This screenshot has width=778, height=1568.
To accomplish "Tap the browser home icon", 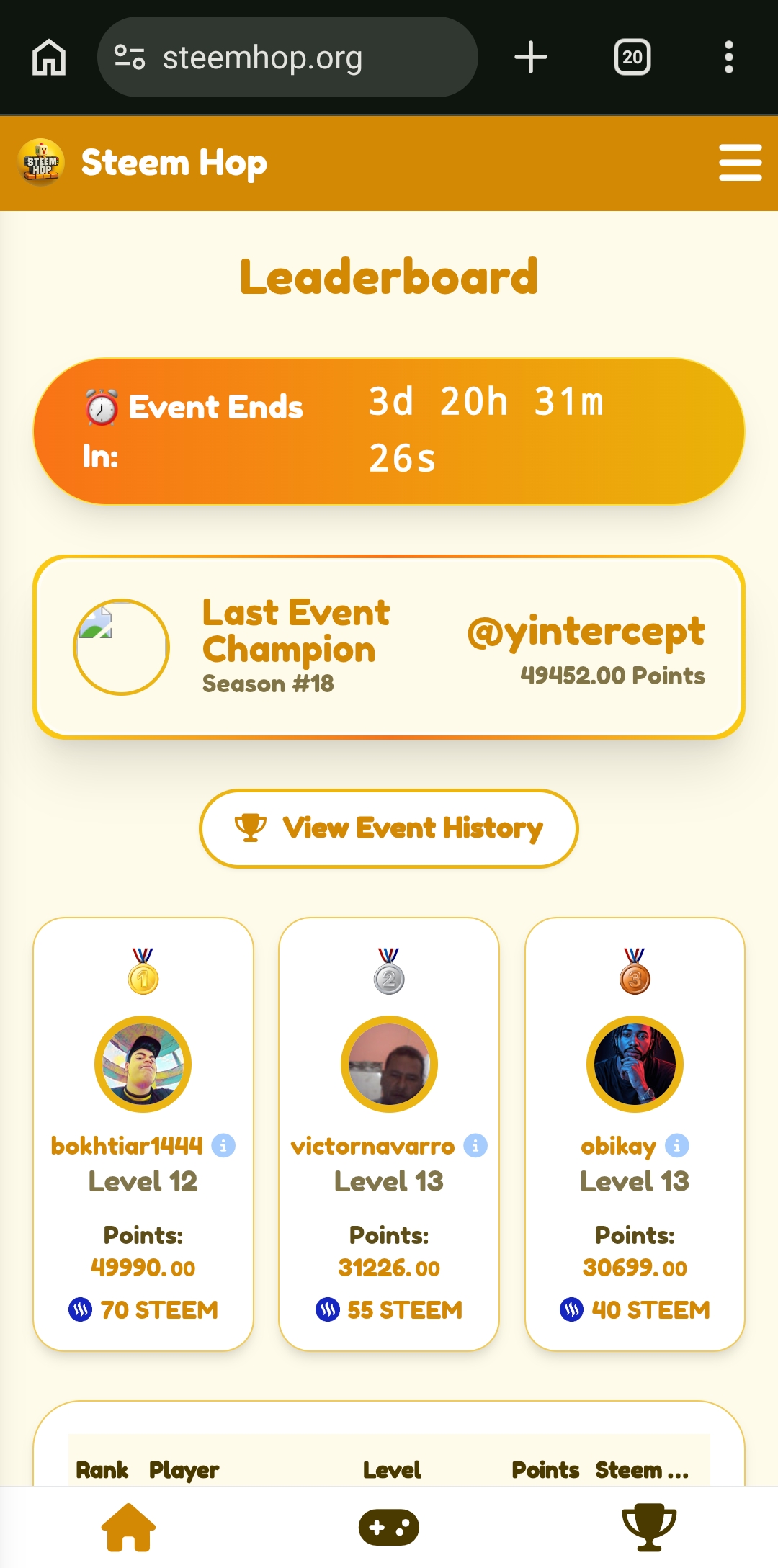I will coord(49,57).
